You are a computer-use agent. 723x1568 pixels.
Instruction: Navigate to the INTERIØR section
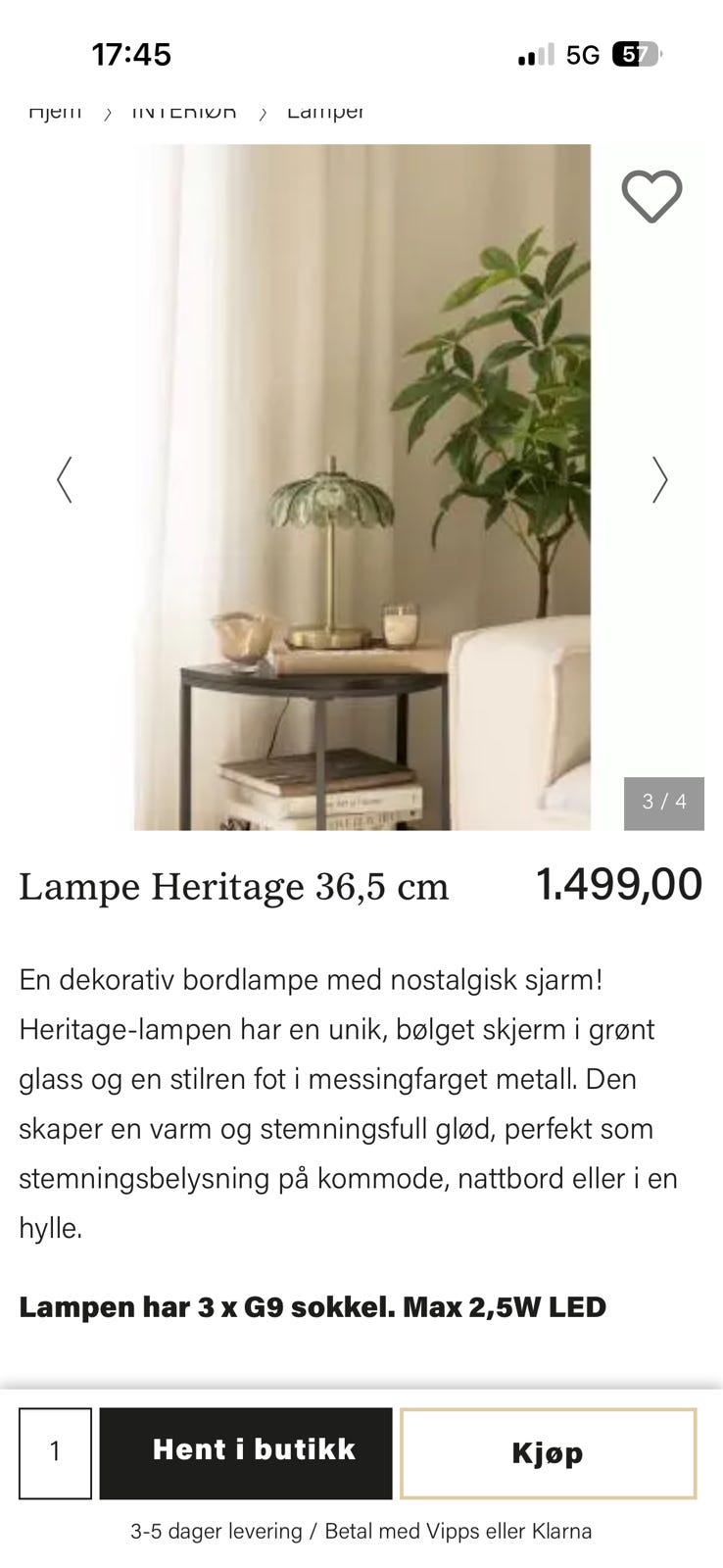pos(184,110)
